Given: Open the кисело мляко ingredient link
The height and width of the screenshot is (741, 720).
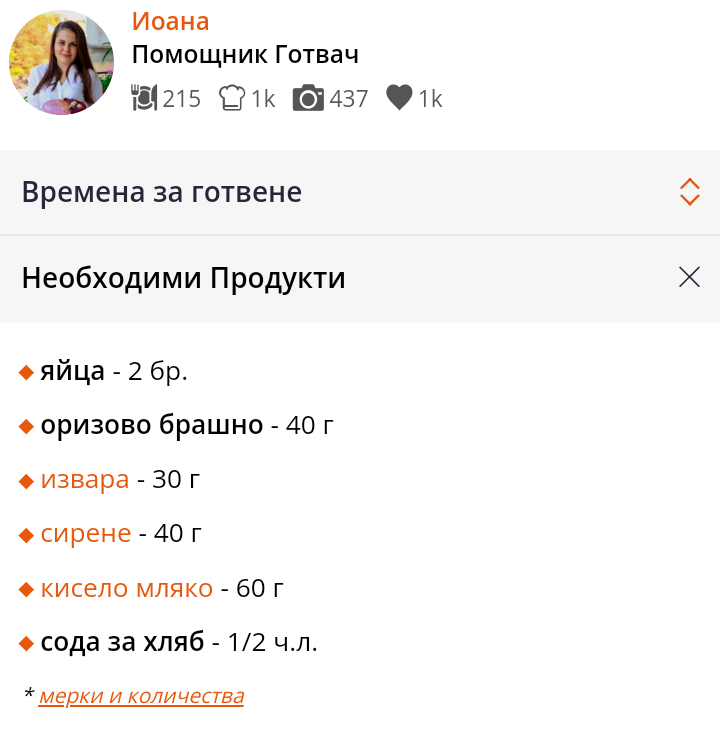Looking at the screenshot, I should click(x=127, y=588).
